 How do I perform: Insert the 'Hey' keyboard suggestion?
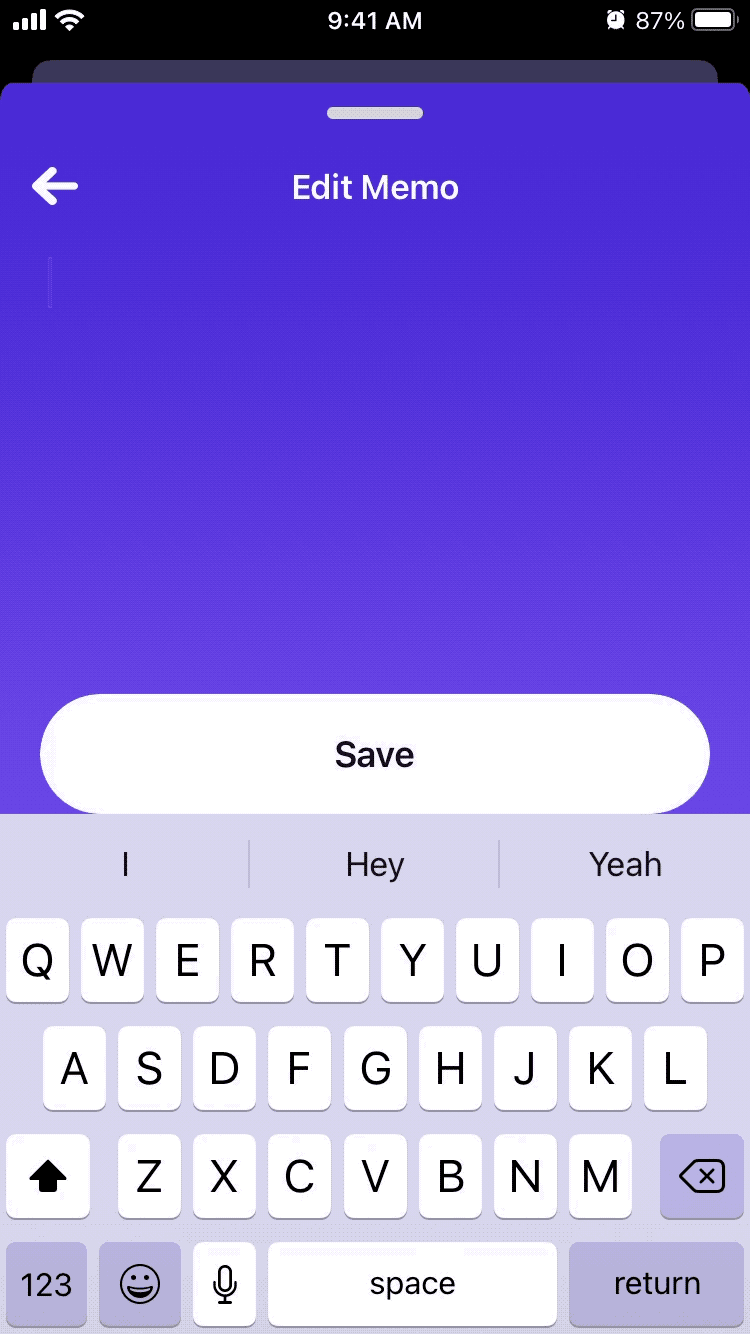pyautogui.click(x=374, y=864)
